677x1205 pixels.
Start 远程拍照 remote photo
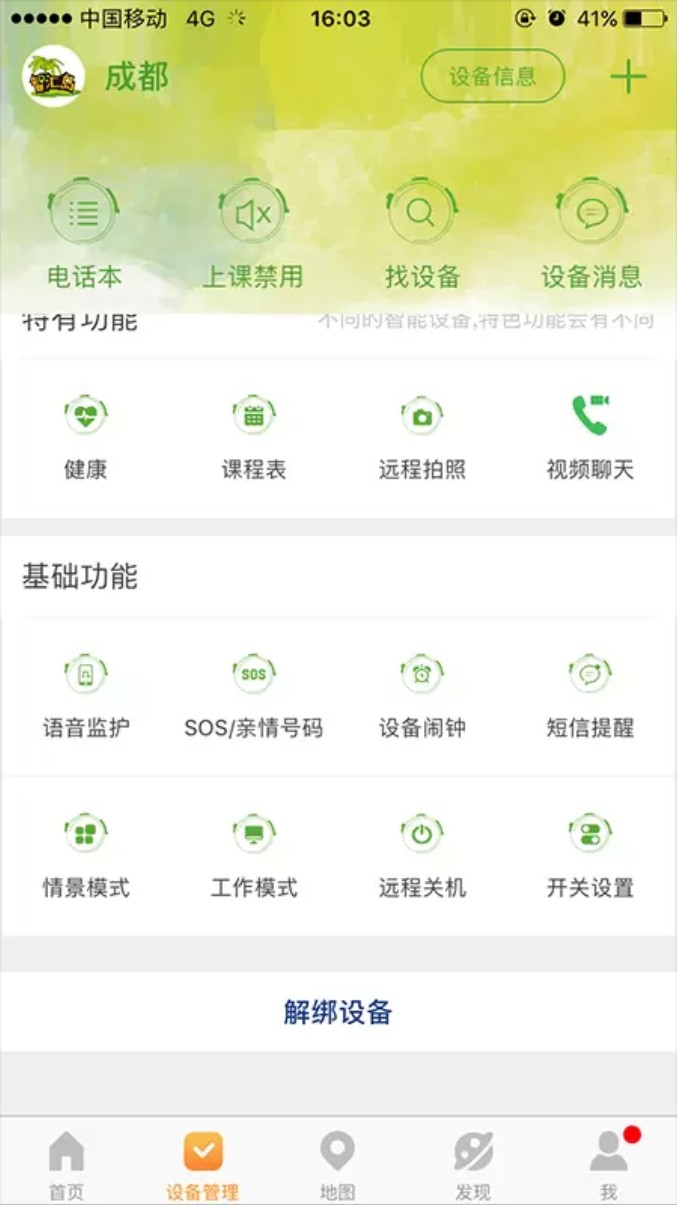pyautogui.click(x=422, y=436)
